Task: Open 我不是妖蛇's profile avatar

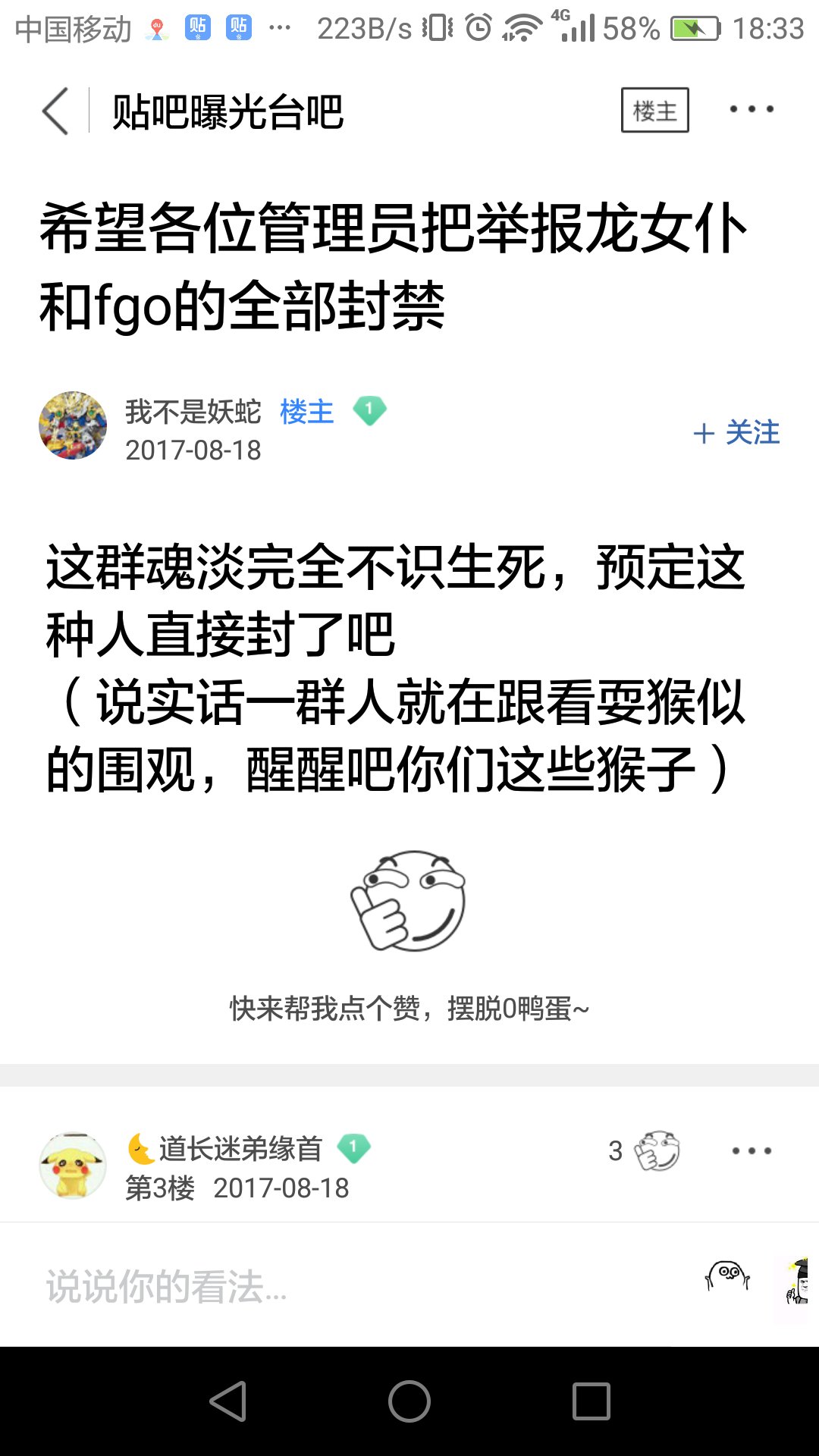Action: click(x=73, y=425)
